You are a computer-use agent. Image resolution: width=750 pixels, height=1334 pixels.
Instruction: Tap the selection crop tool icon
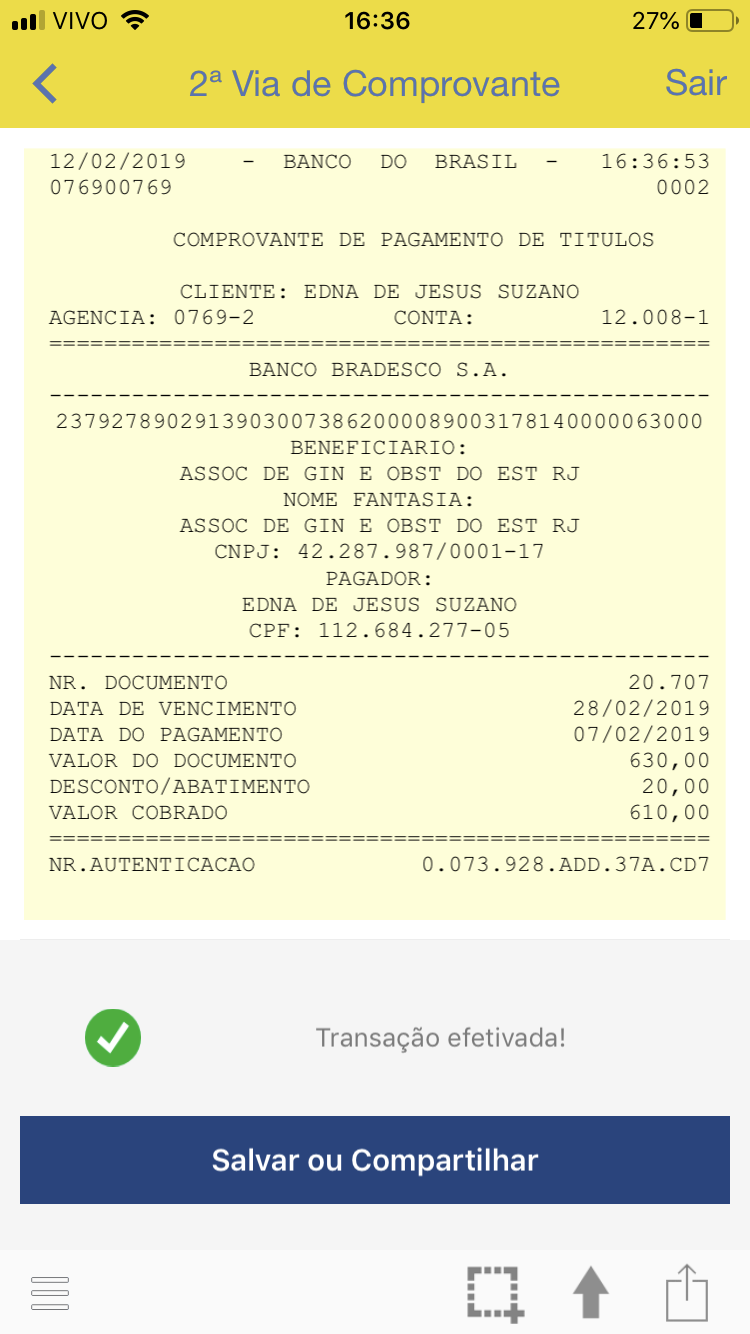[x=494, y=1294]
